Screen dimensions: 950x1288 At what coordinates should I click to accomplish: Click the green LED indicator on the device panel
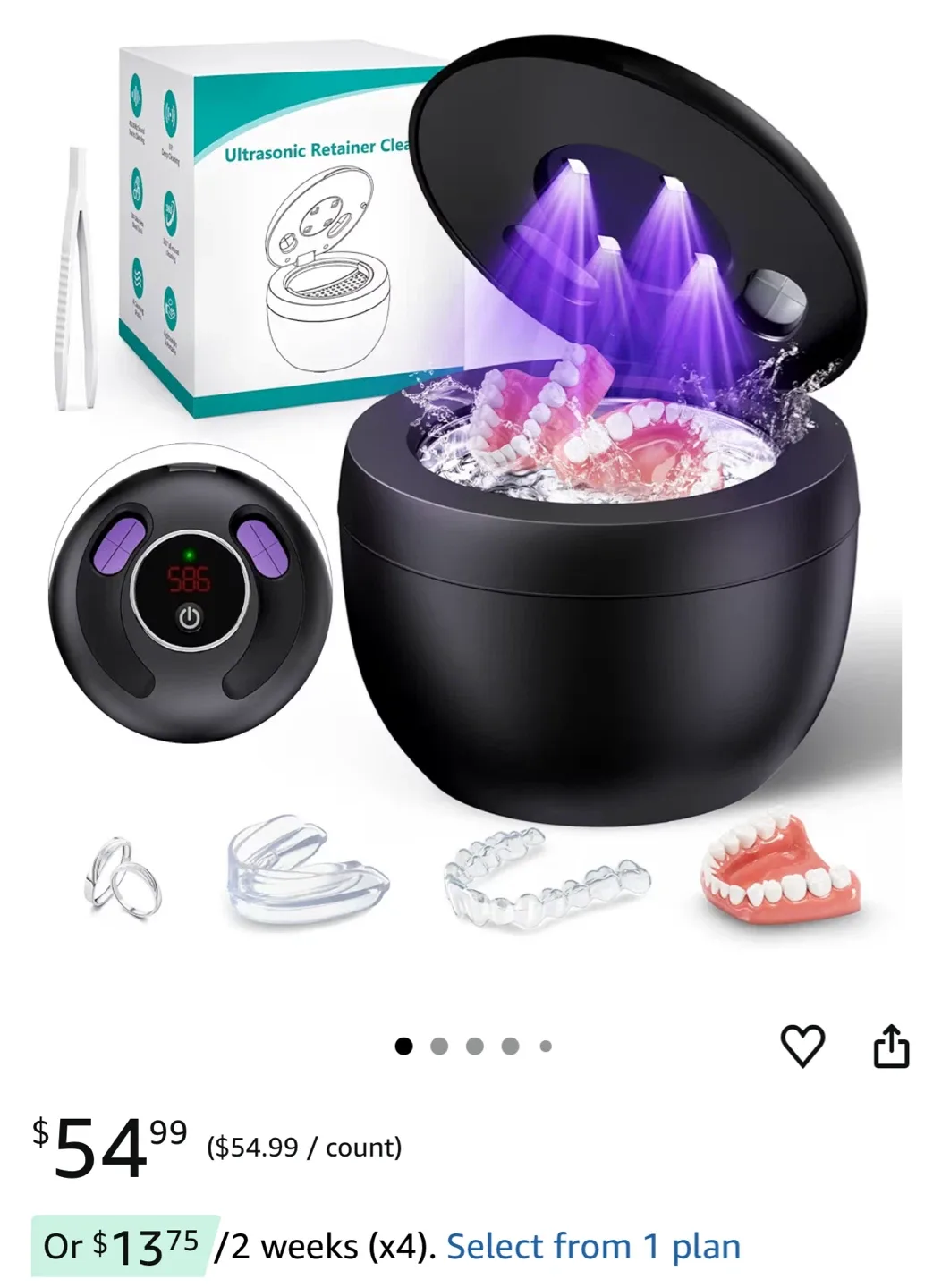point(191,555)
